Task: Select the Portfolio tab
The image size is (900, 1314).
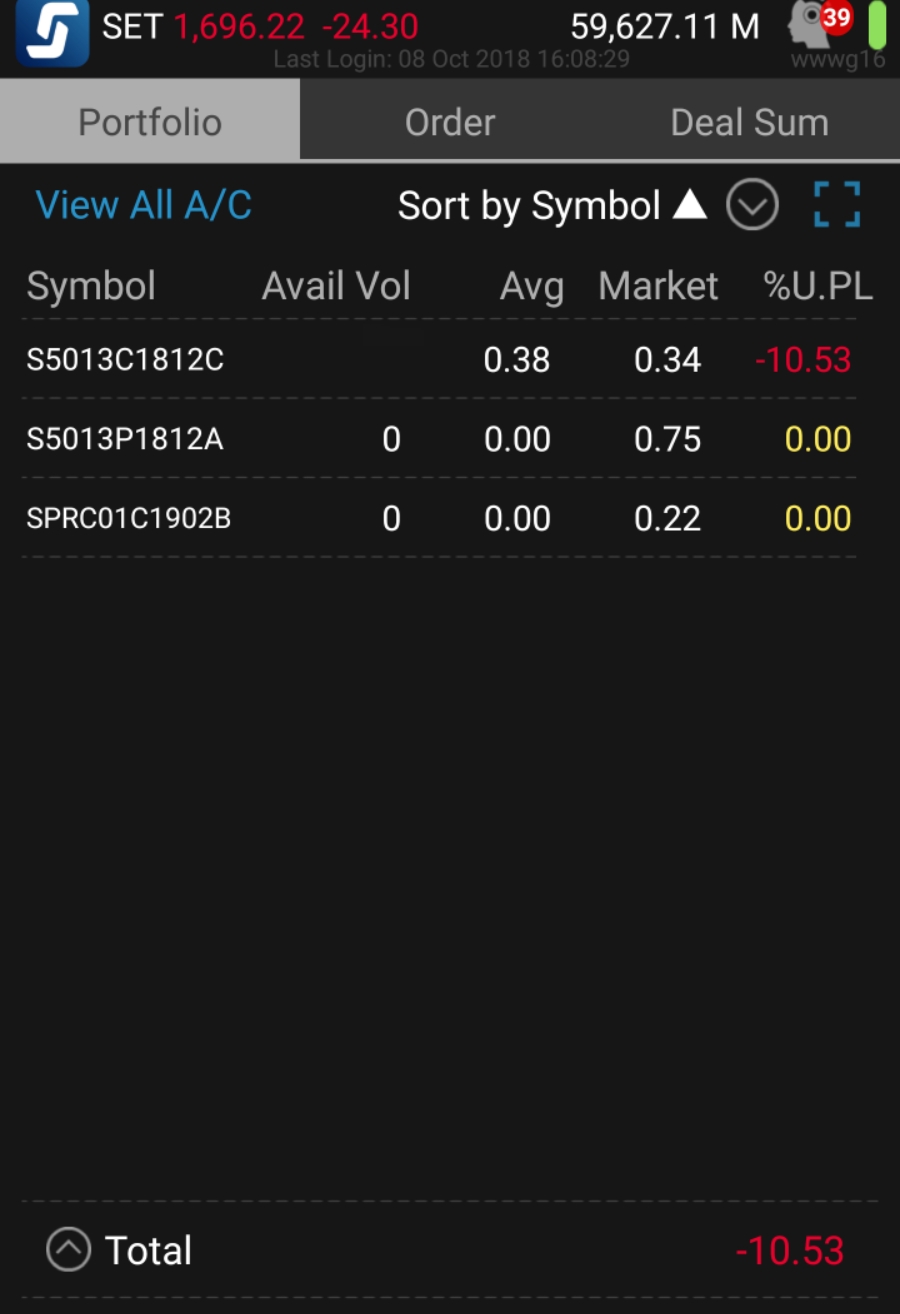Action: point(150,122)
